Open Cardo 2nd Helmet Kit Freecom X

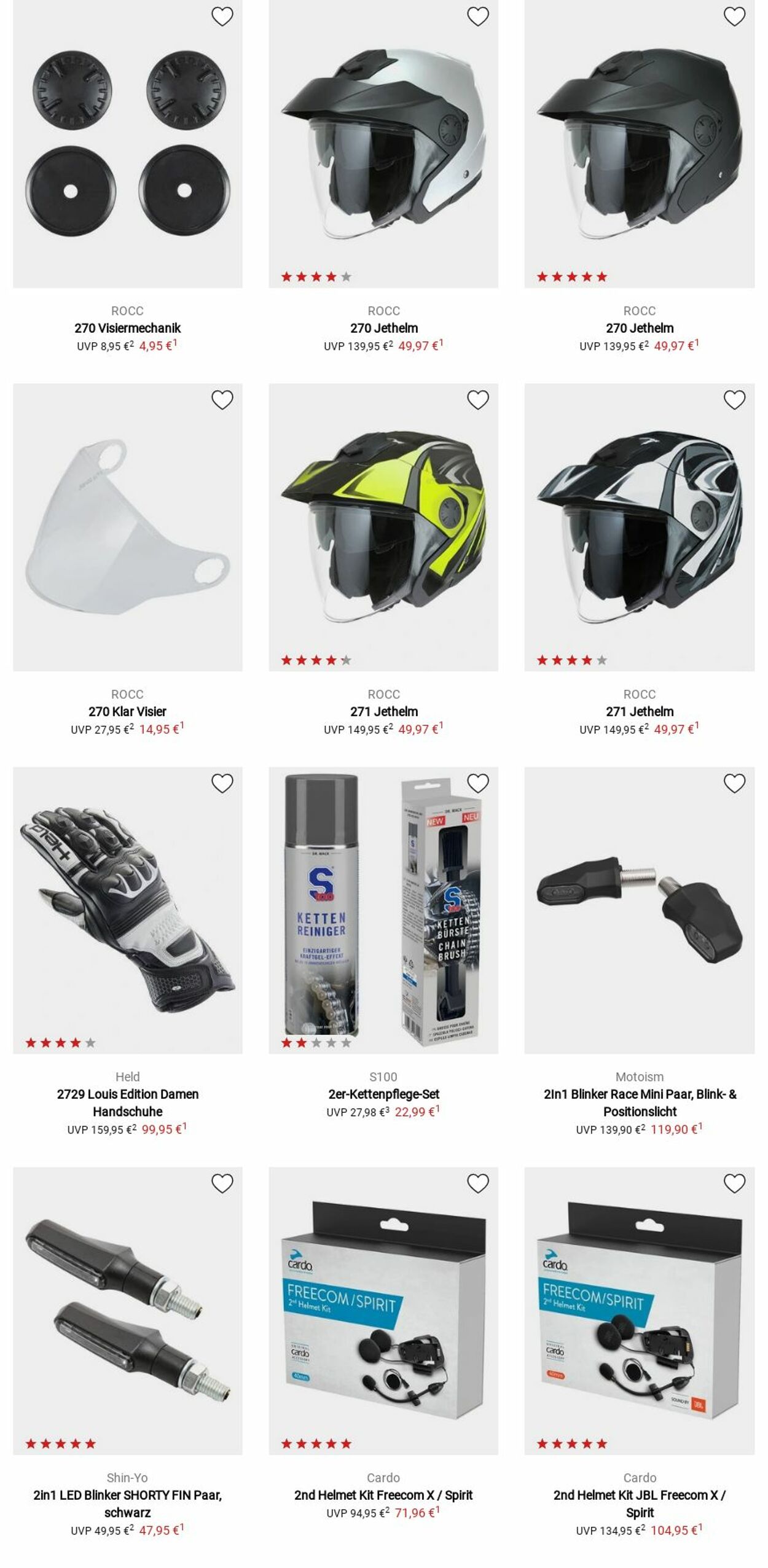[x=383, y=1495]
